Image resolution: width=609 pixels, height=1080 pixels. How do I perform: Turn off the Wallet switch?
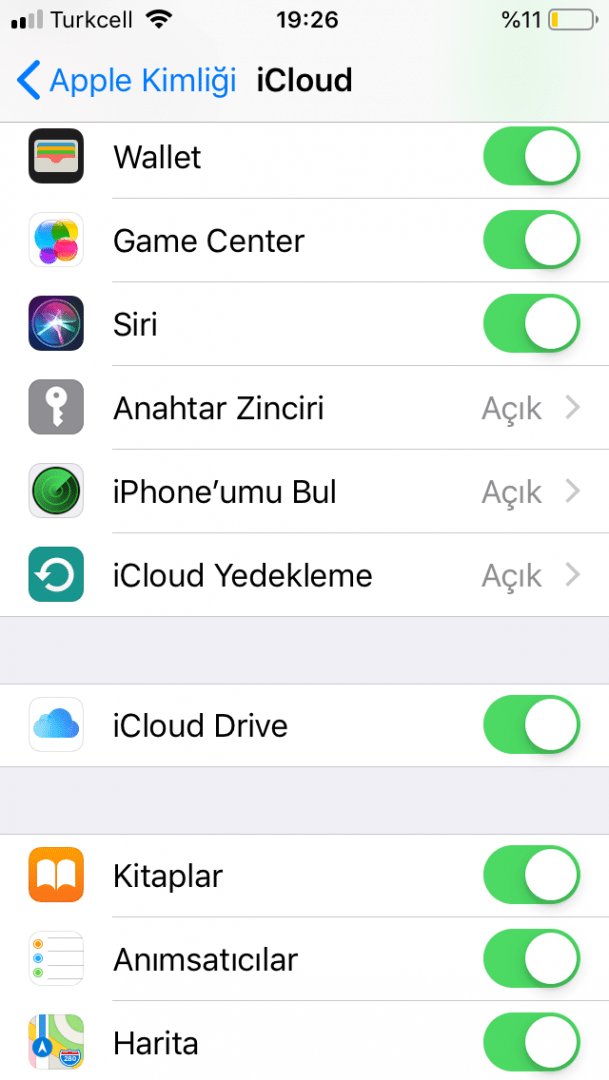tap(531, 157)
